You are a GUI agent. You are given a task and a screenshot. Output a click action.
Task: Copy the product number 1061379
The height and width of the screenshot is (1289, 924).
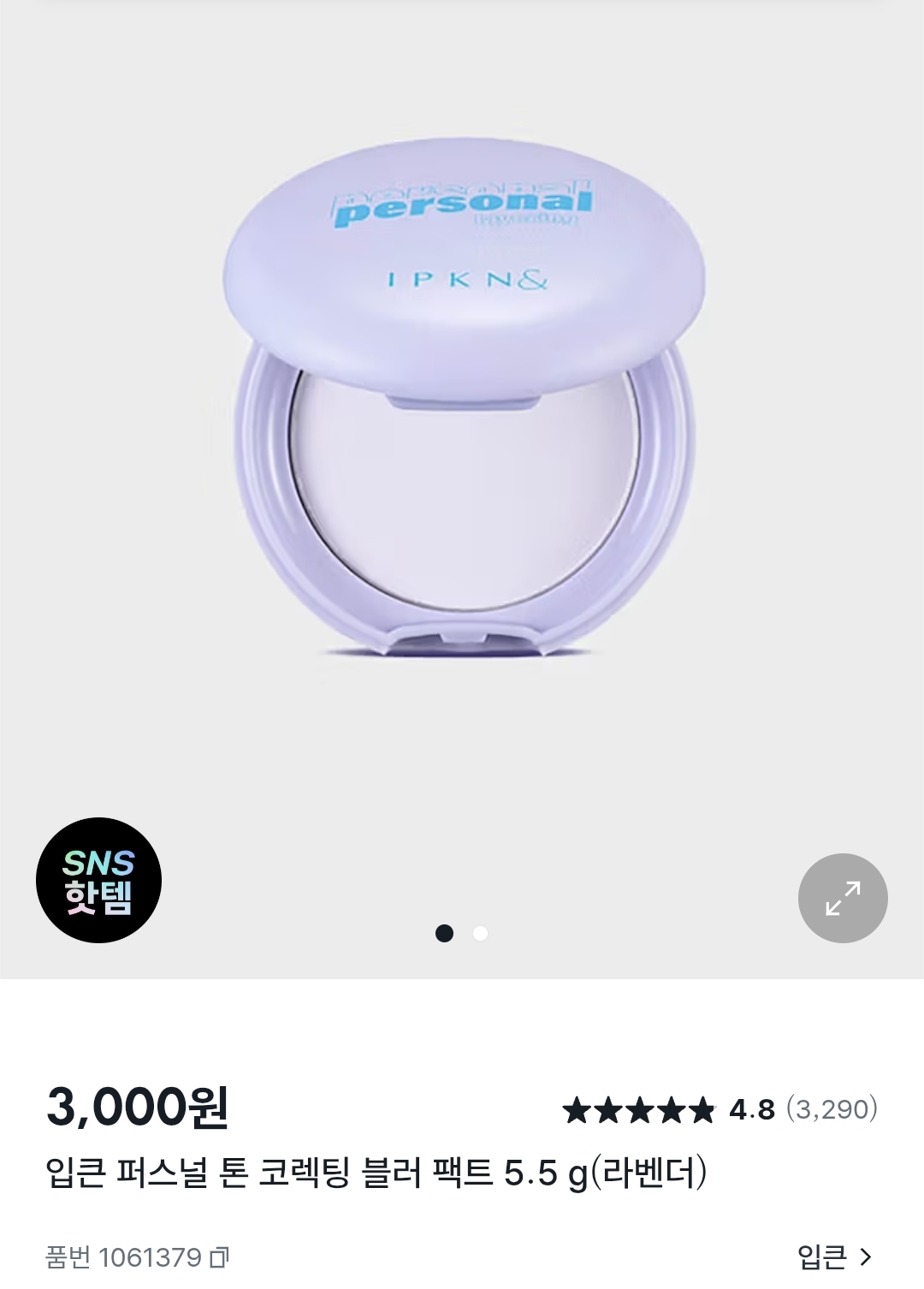pos(220,1257)
